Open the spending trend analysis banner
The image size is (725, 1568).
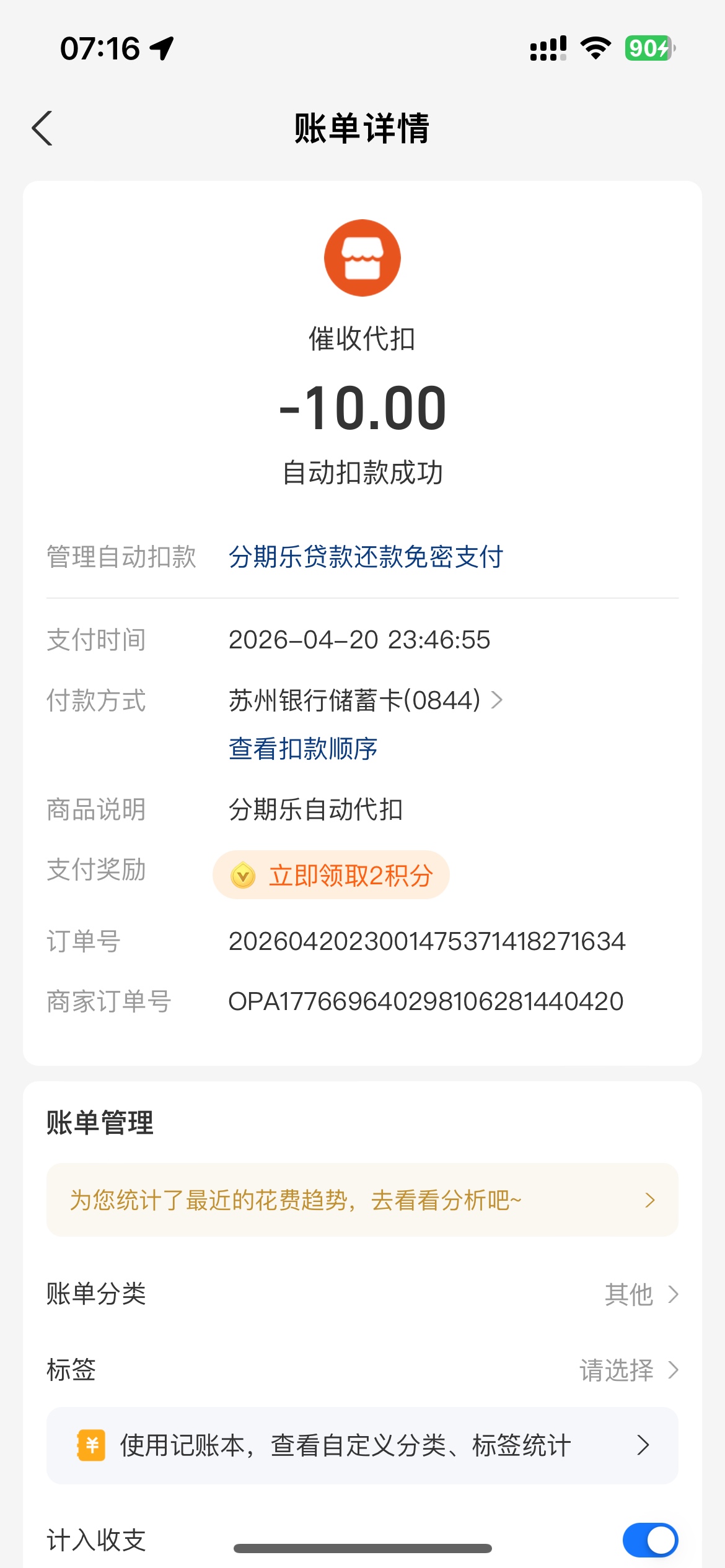pyautogui.click(x=362, y=1200)
